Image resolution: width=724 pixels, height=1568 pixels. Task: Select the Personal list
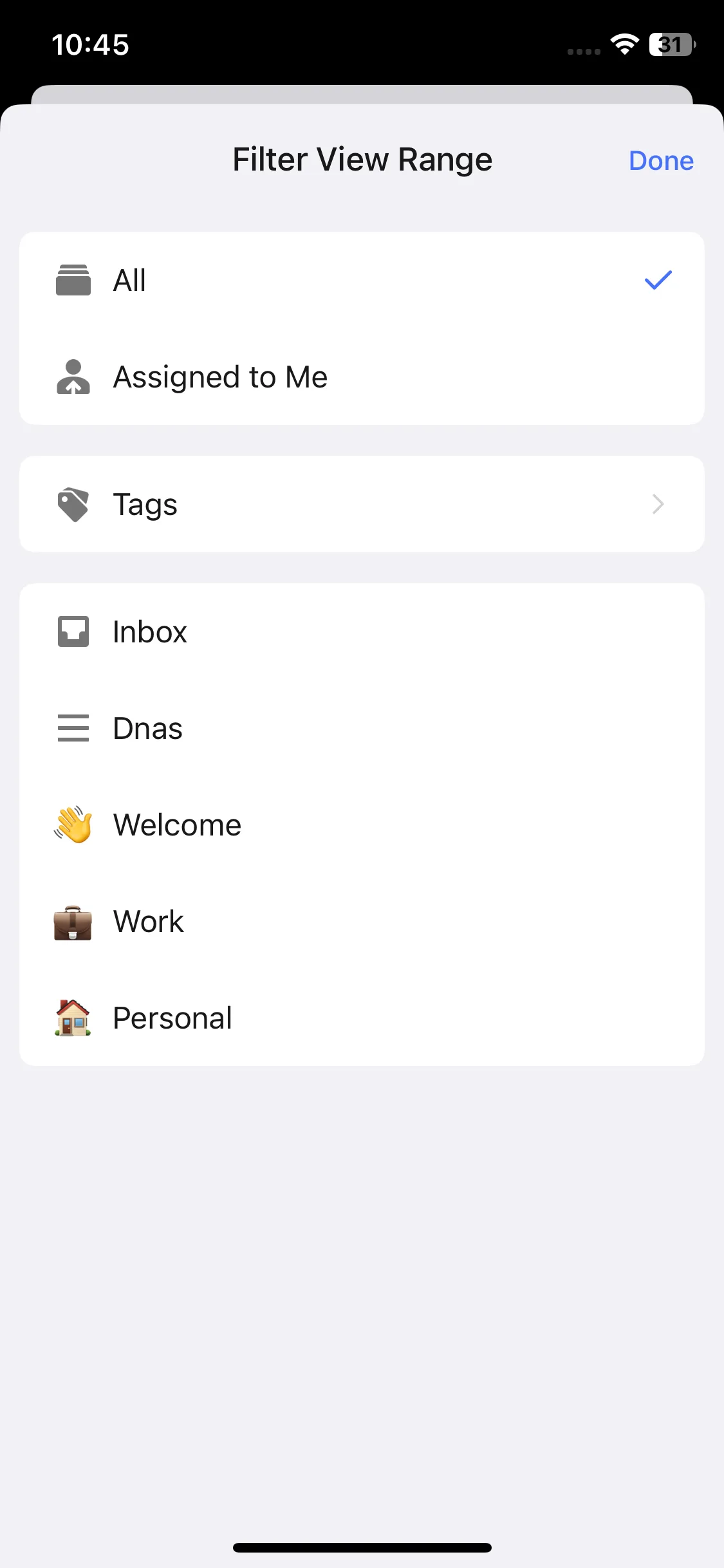point(362,1018)
